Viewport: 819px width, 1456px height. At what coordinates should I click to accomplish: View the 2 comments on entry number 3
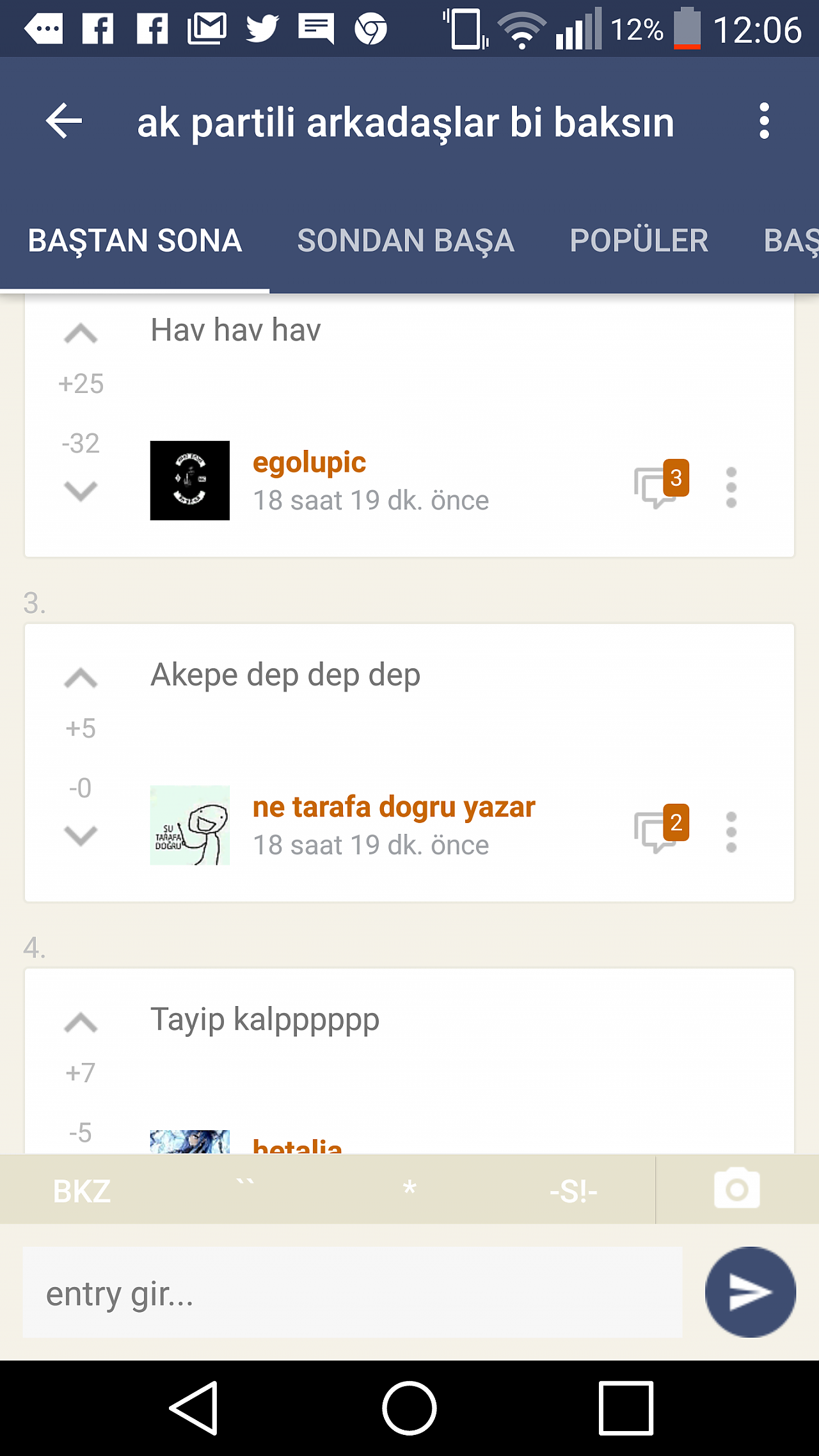pyautogui.click(x=661, y=829)
